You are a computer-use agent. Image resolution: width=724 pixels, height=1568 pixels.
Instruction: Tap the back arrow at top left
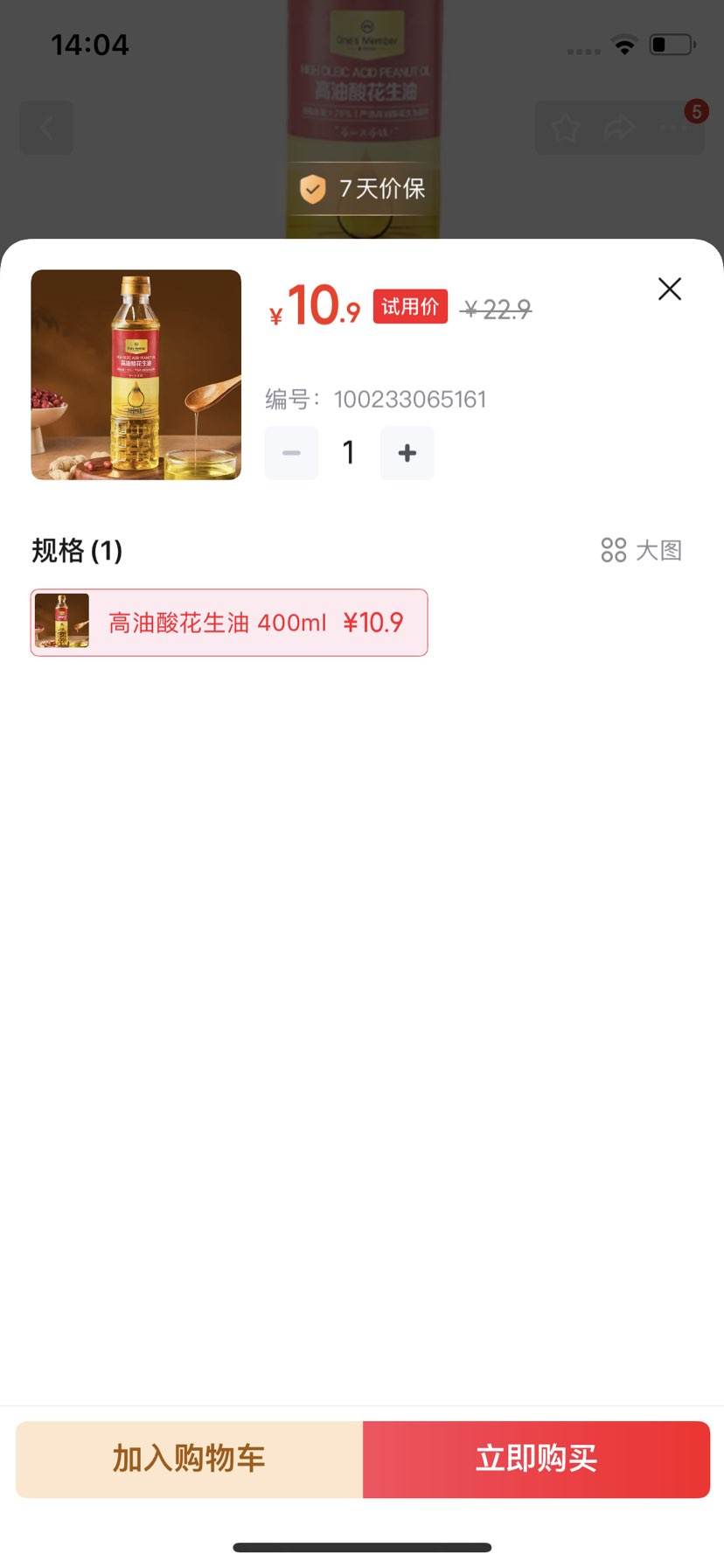pos(46,127)
